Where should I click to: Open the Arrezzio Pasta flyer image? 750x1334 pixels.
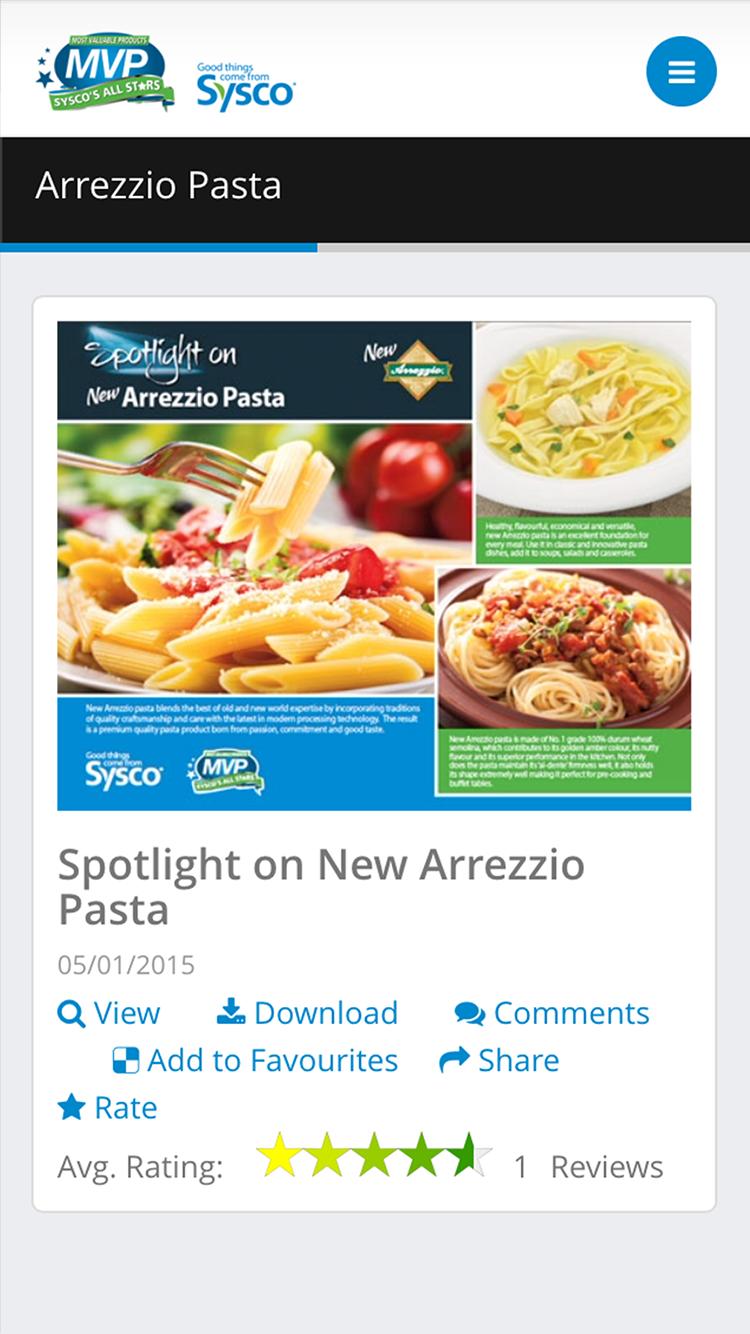coord(374,565)
